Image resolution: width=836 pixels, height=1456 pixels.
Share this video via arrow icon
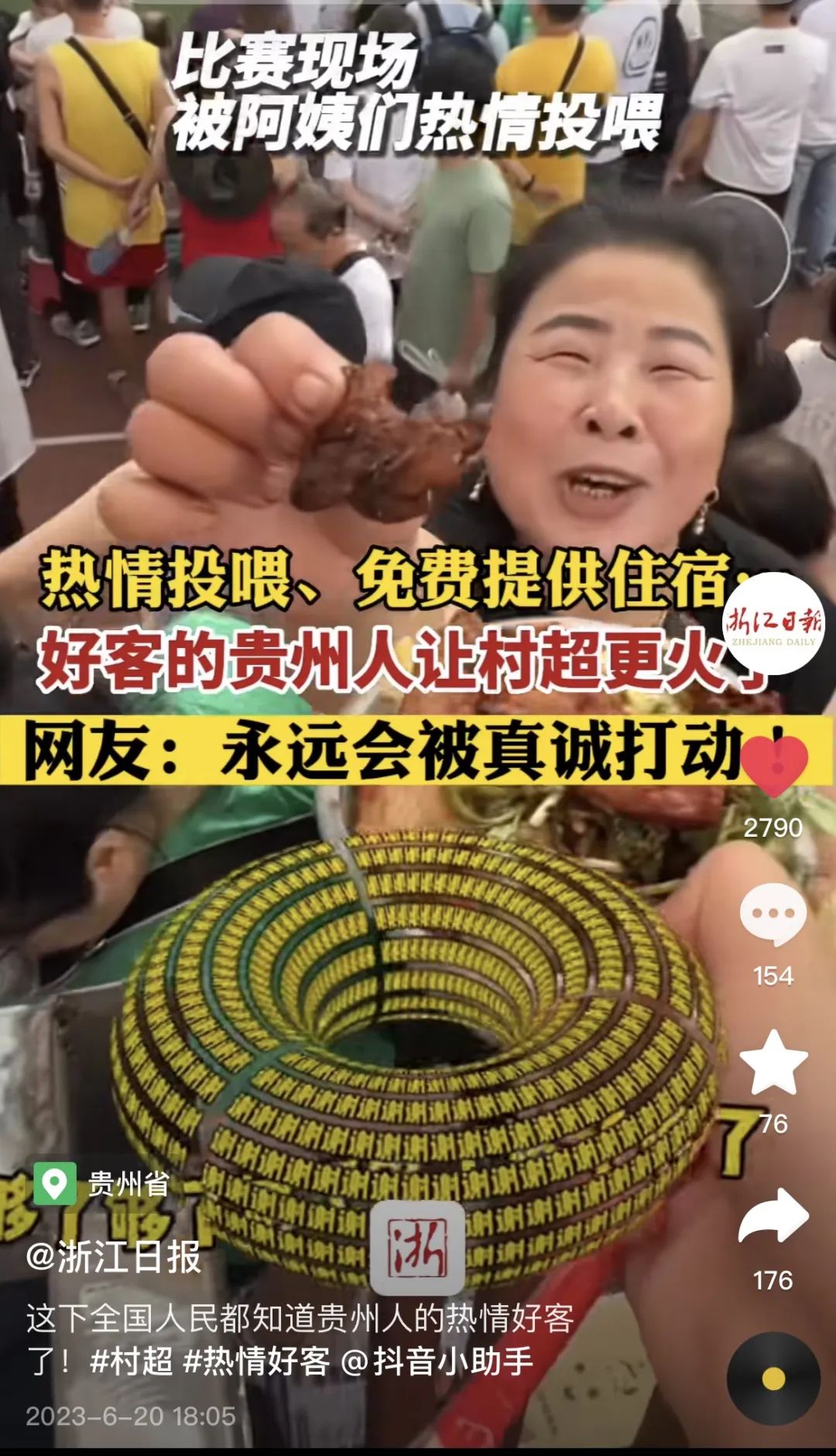click(x=773, y=1217)
